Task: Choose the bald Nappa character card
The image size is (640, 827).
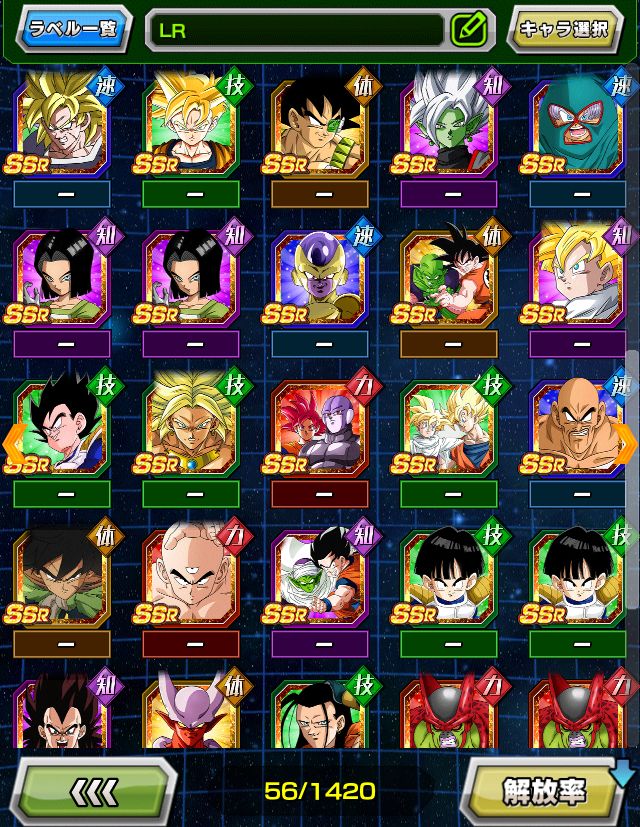Action: coord(577,430)
